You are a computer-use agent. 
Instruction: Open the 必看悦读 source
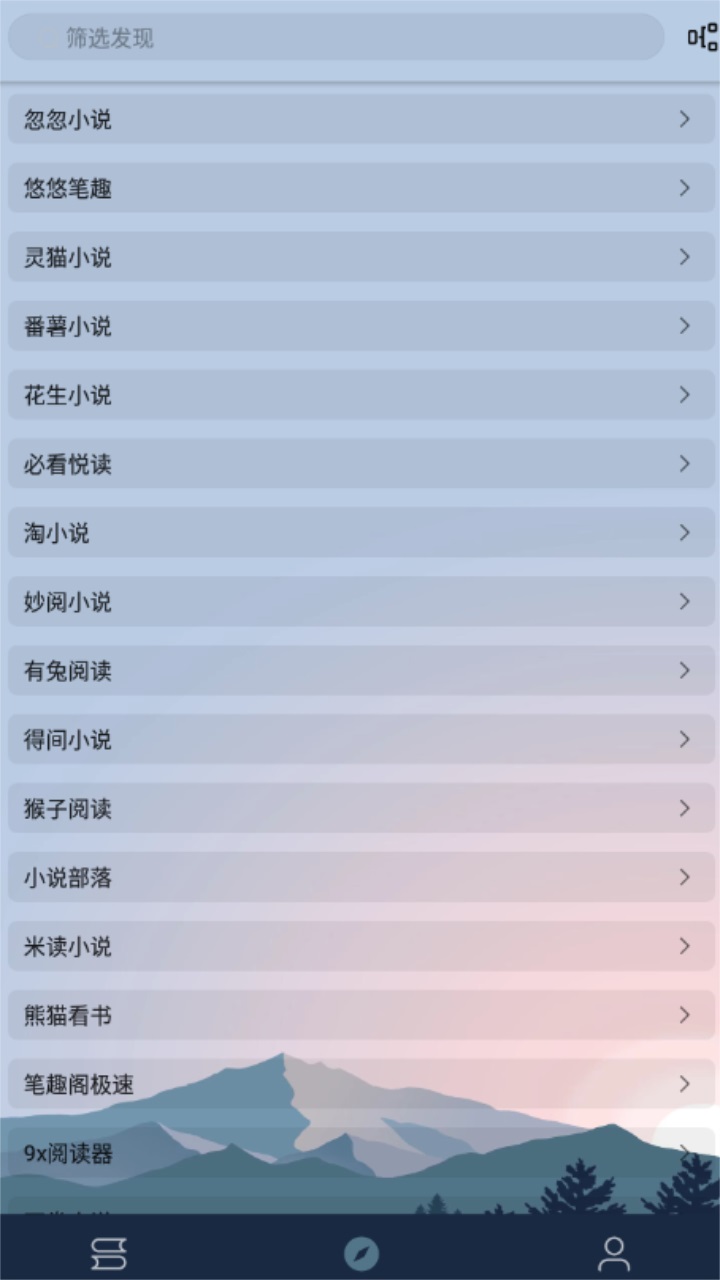[360, 464]
